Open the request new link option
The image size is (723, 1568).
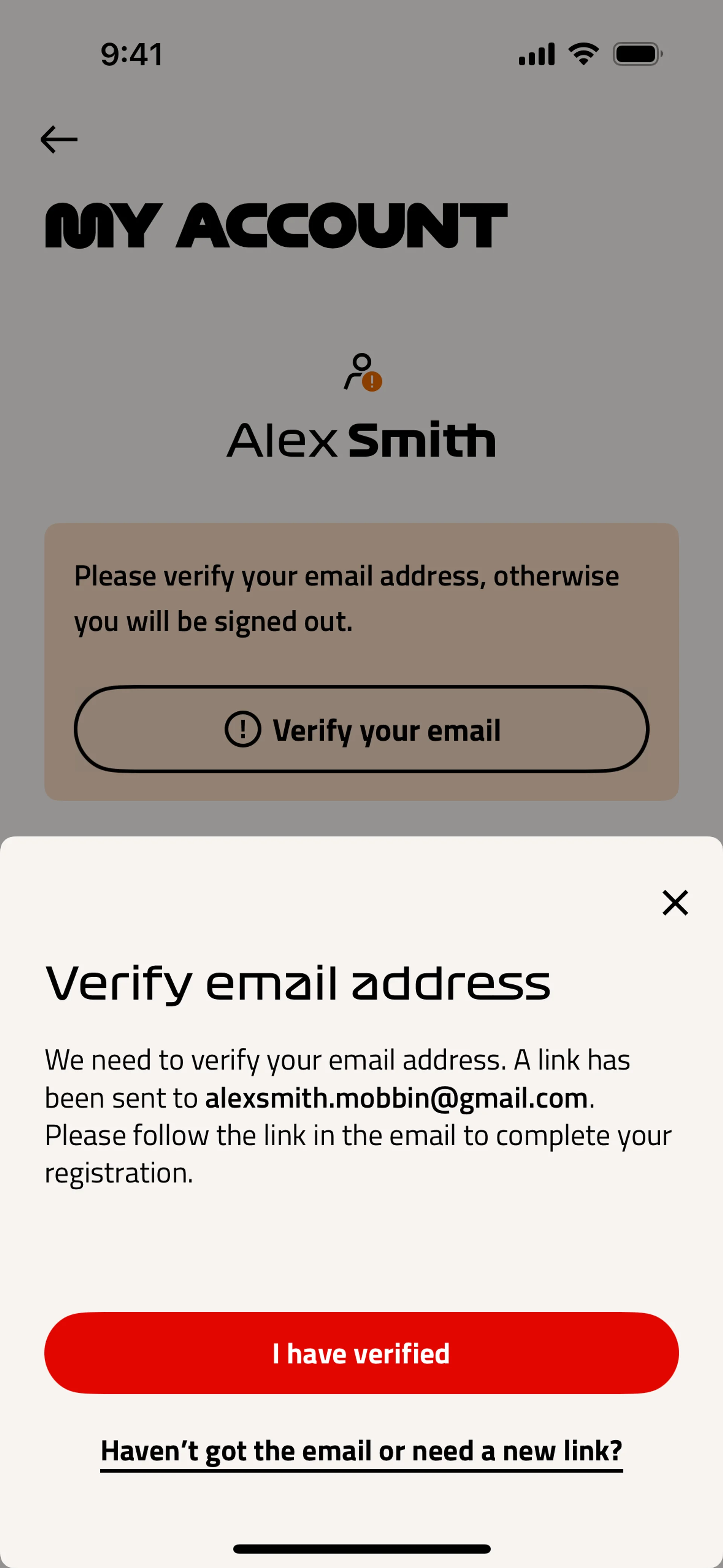pyautogui.click(x=361, y=1451)
